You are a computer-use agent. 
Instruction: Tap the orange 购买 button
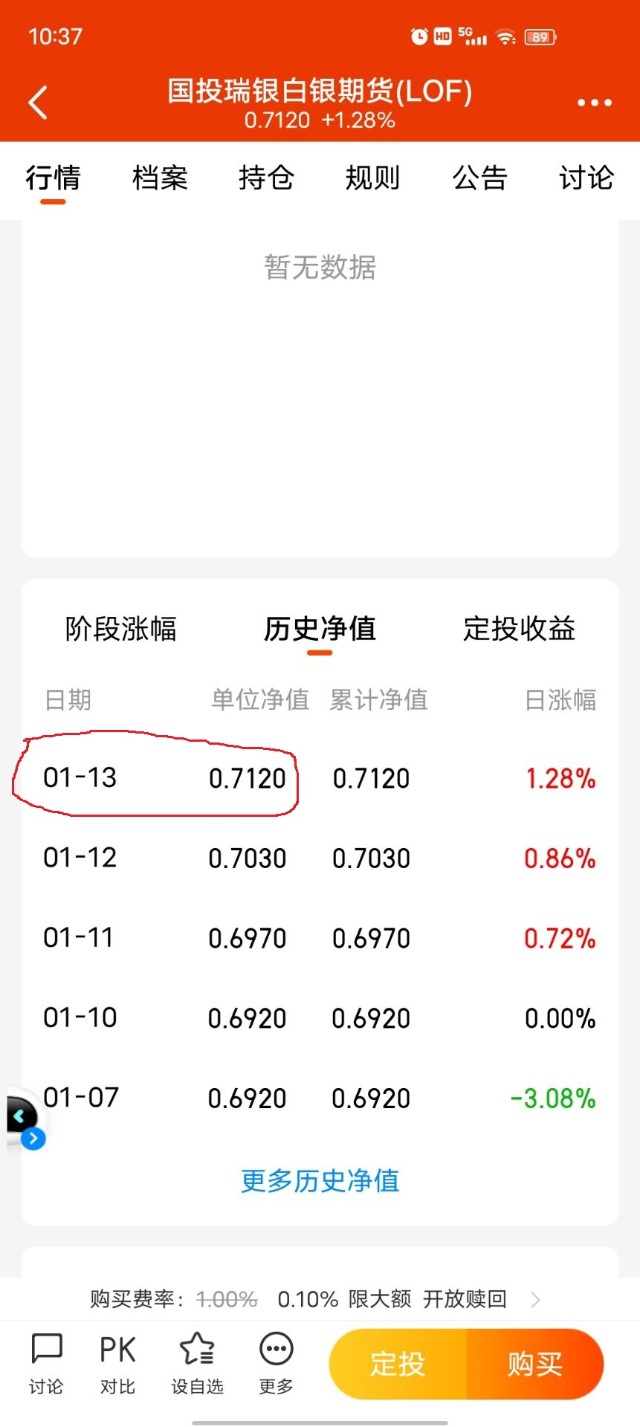click(536, 1364)
